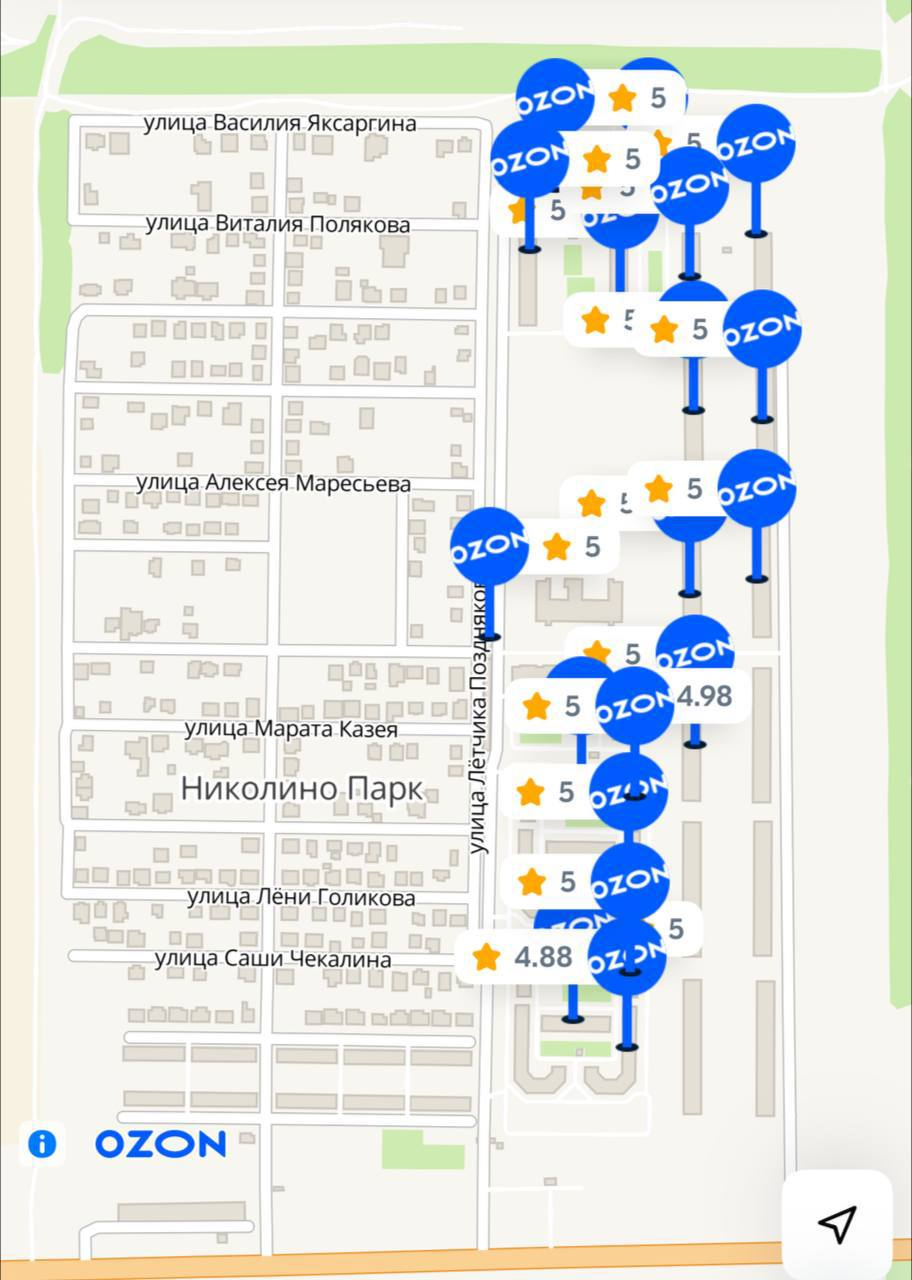Screen dimensions: 912x1280
Task: Center map on my current location
Action: tap(837, 1222)
